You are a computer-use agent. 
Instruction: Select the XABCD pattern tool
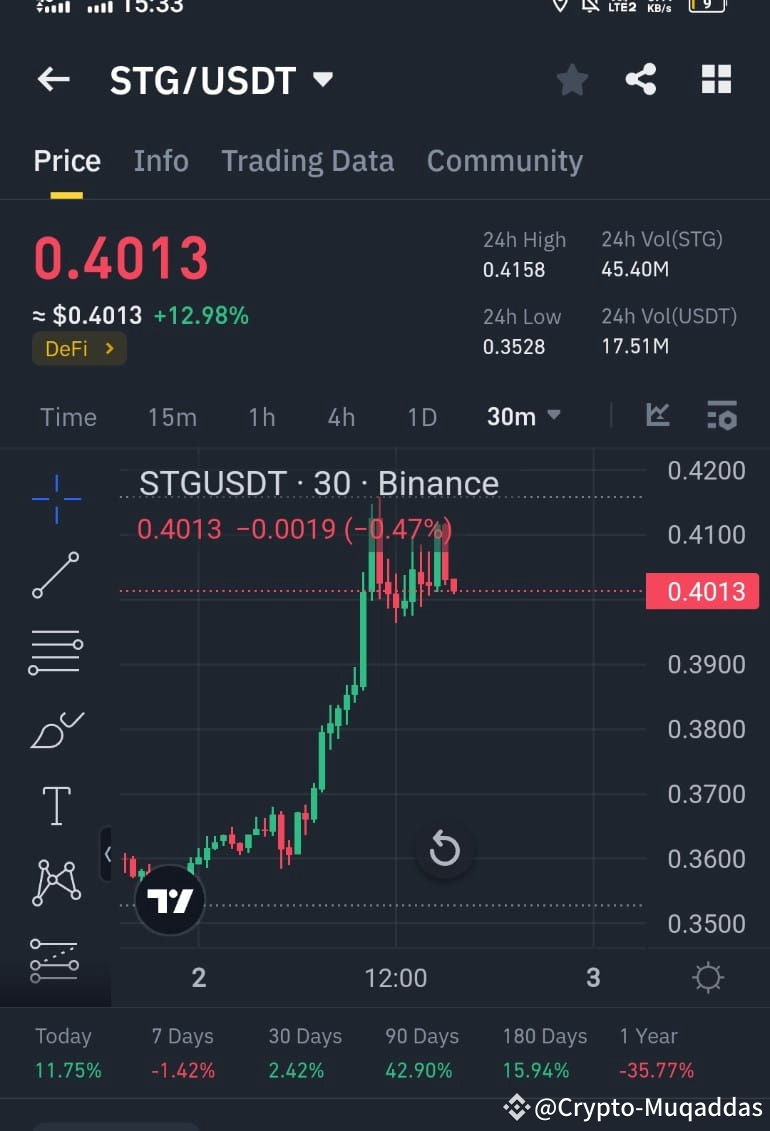pos(55,883)
